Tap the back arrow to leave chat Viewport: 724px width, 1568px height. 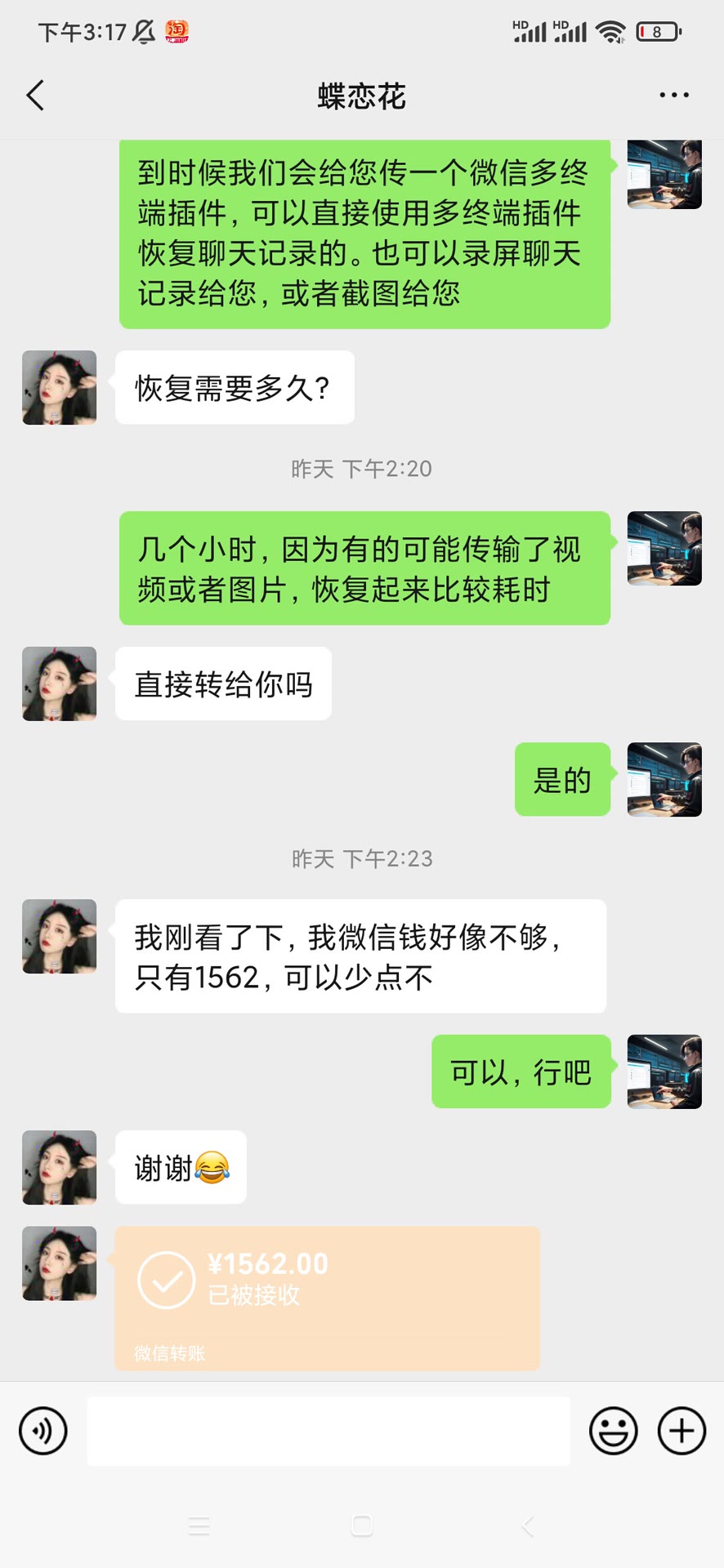pos(35,96)
